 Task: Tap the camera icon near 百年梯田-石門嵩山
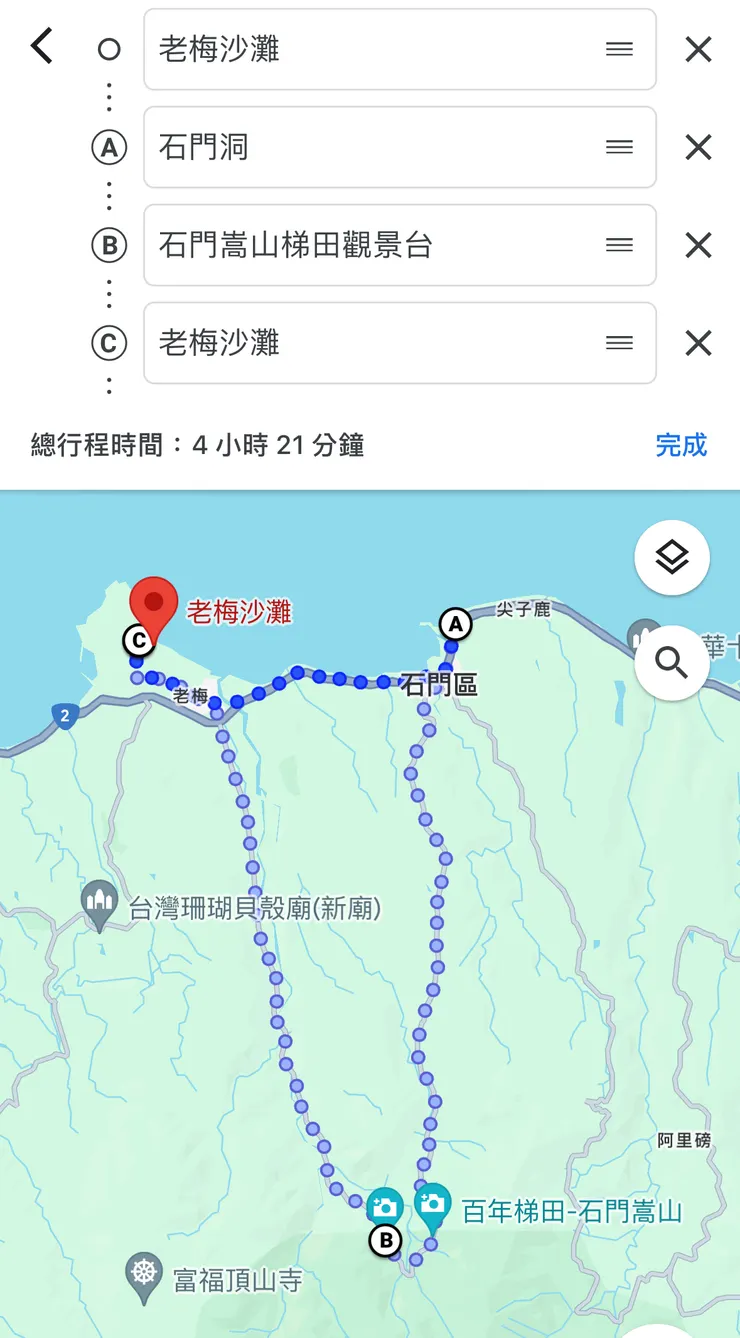coord(434,1205)
